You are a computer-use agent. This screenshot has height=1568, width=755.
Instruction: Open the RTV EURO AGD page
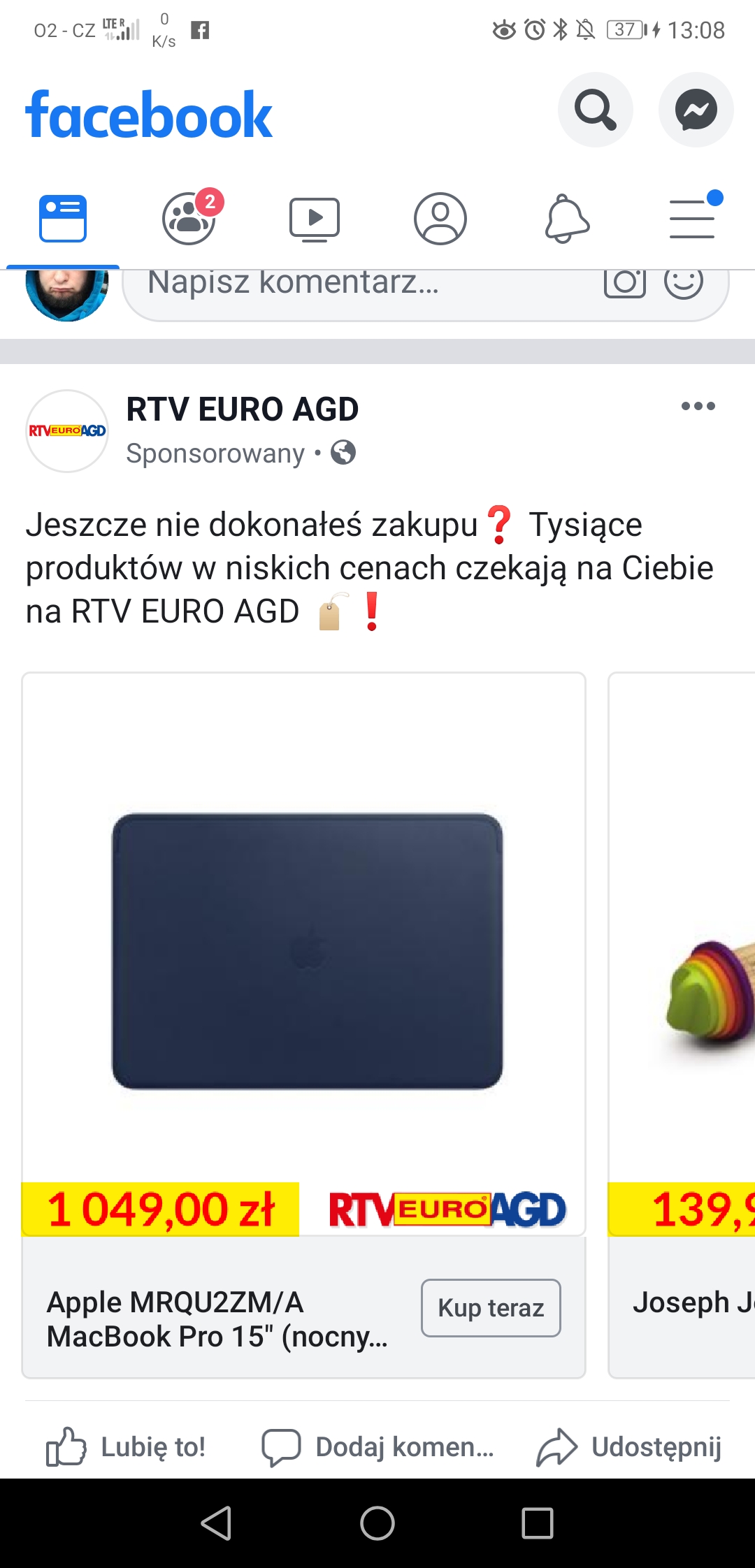tap(242, 409)
